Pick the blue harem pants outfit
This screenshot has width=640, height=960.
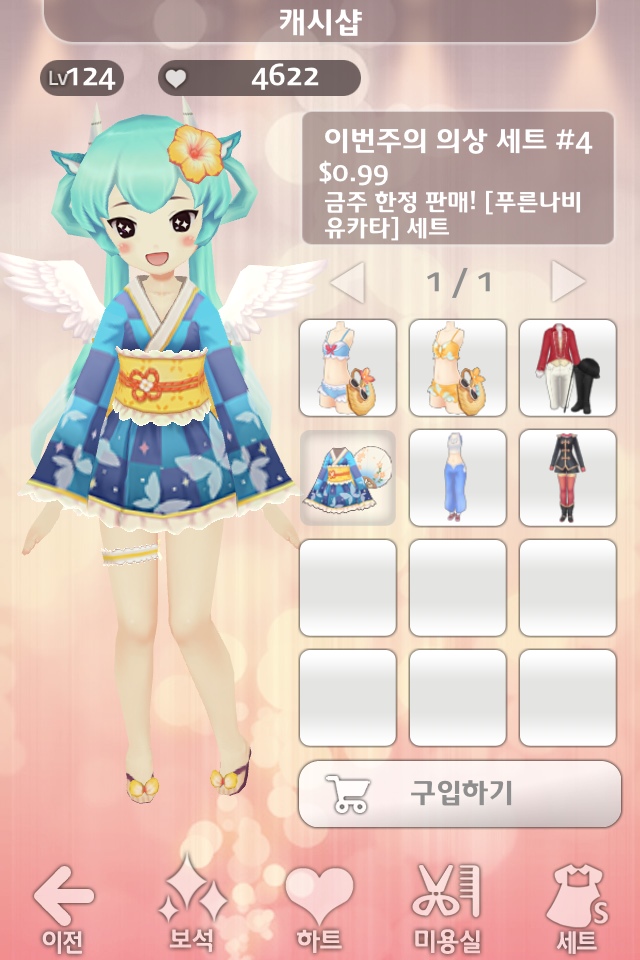pos(458,478)
